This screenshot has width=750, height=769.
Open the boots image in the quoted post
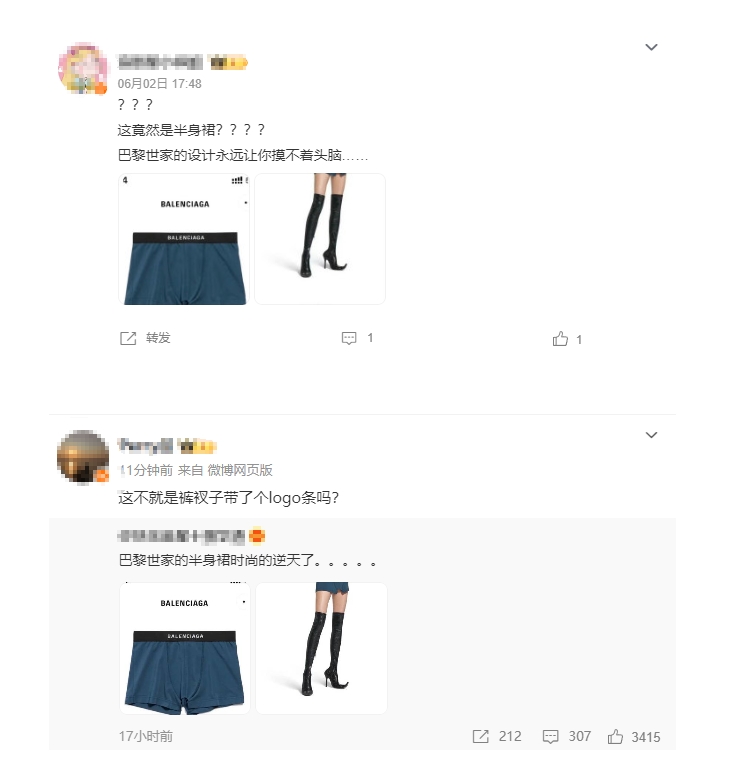tap(321, 648)
